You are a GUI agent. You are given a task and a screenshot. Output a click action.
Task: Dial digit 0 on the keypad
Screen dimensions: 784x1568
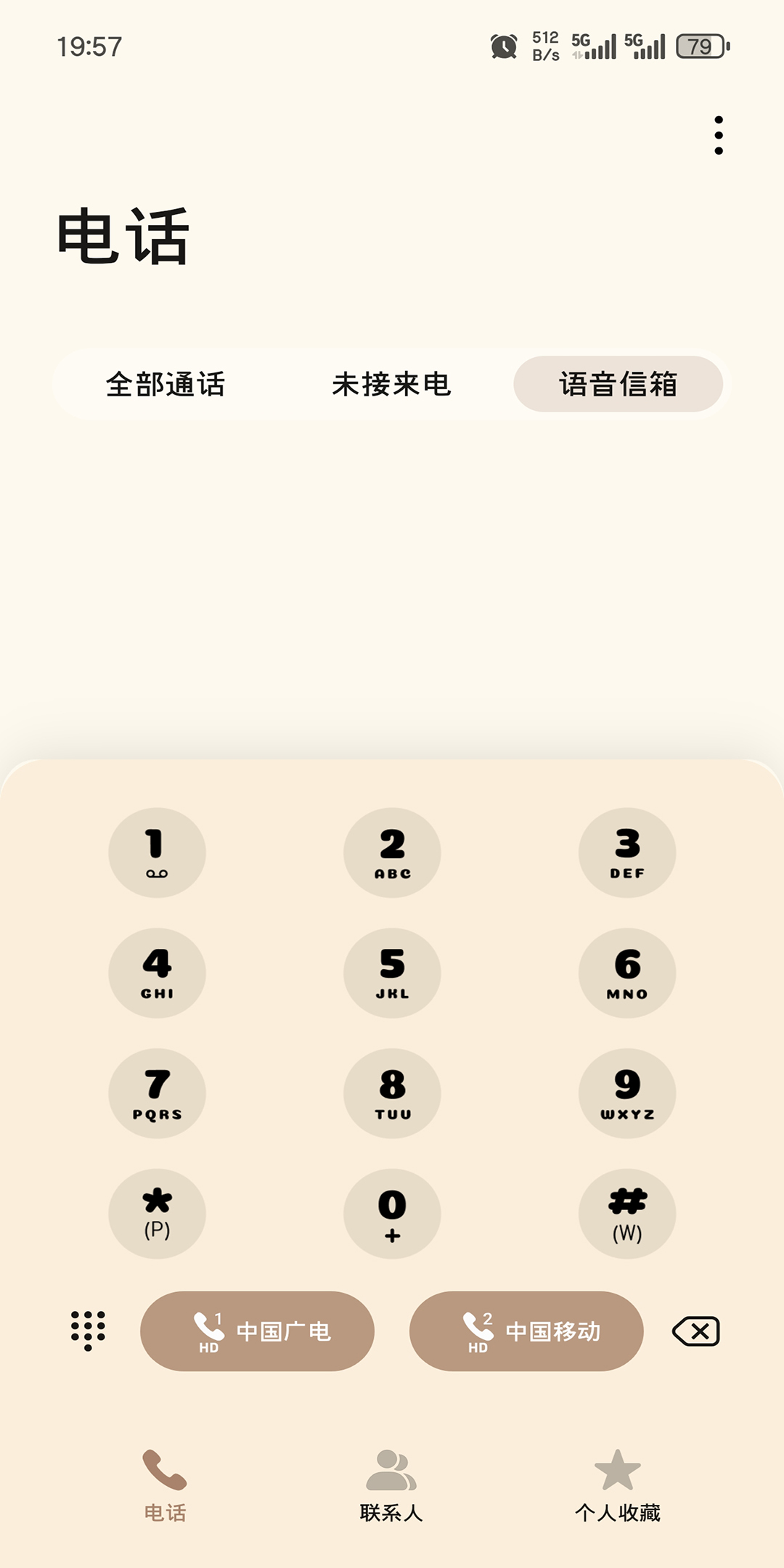pos(392,1213)
